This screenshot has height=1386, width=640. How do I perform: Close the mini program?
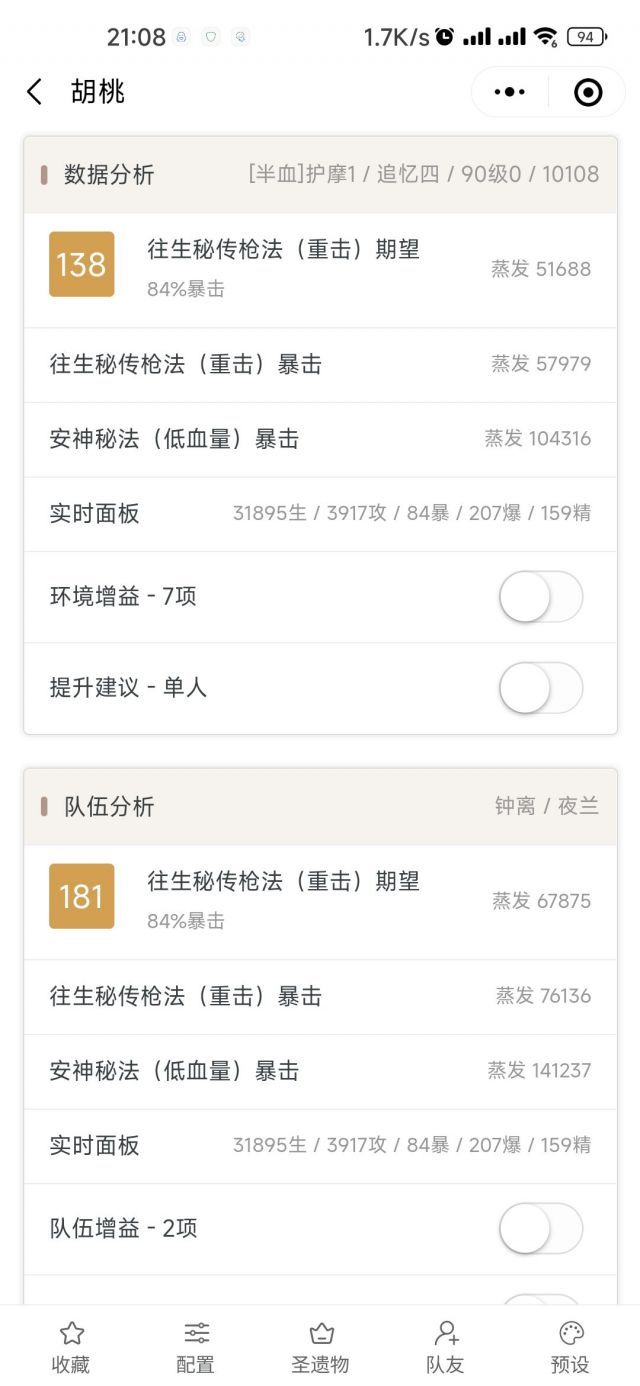click(x=588, y=92)
